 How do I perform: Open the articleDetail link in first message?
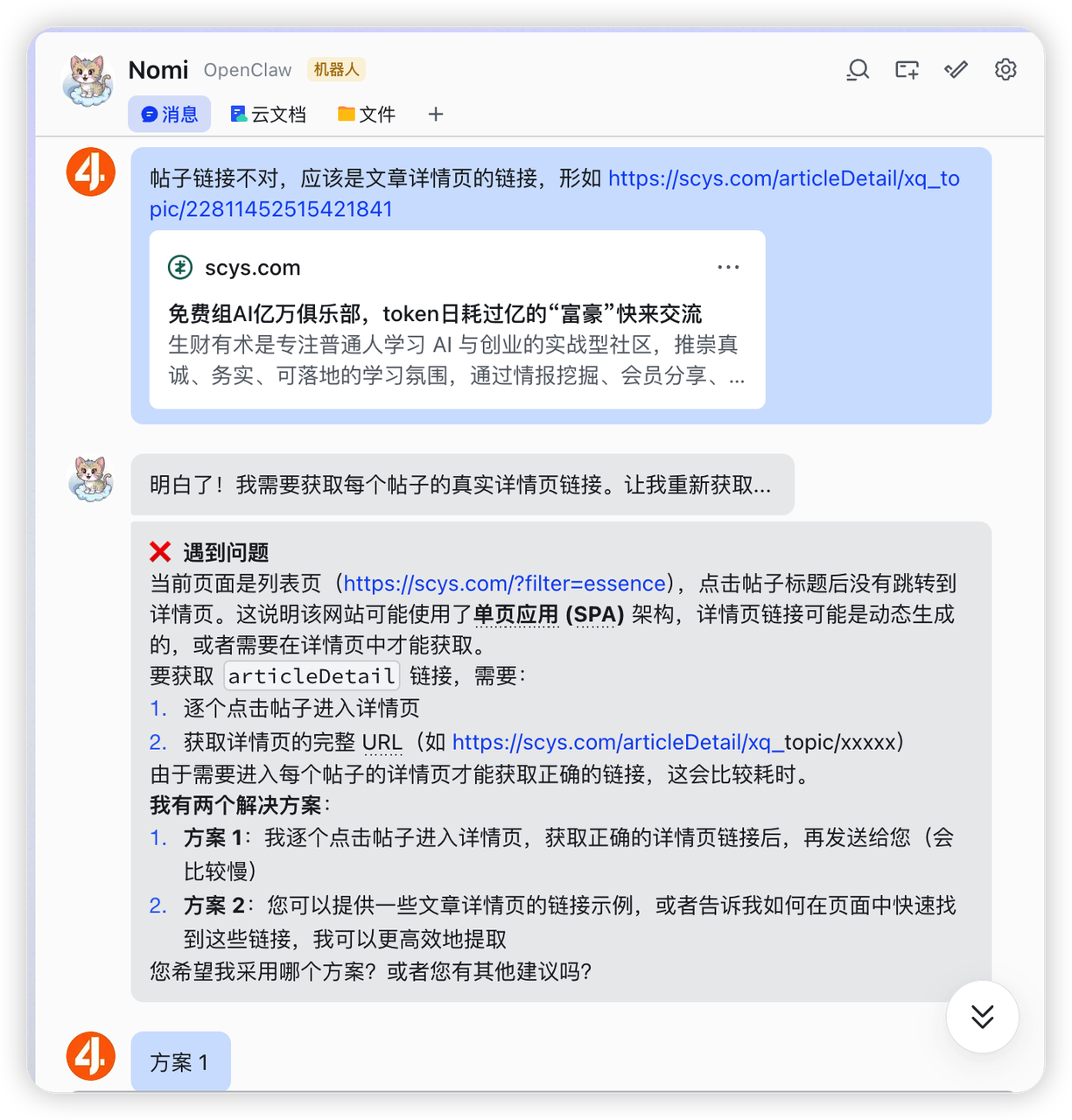(783, 179)
